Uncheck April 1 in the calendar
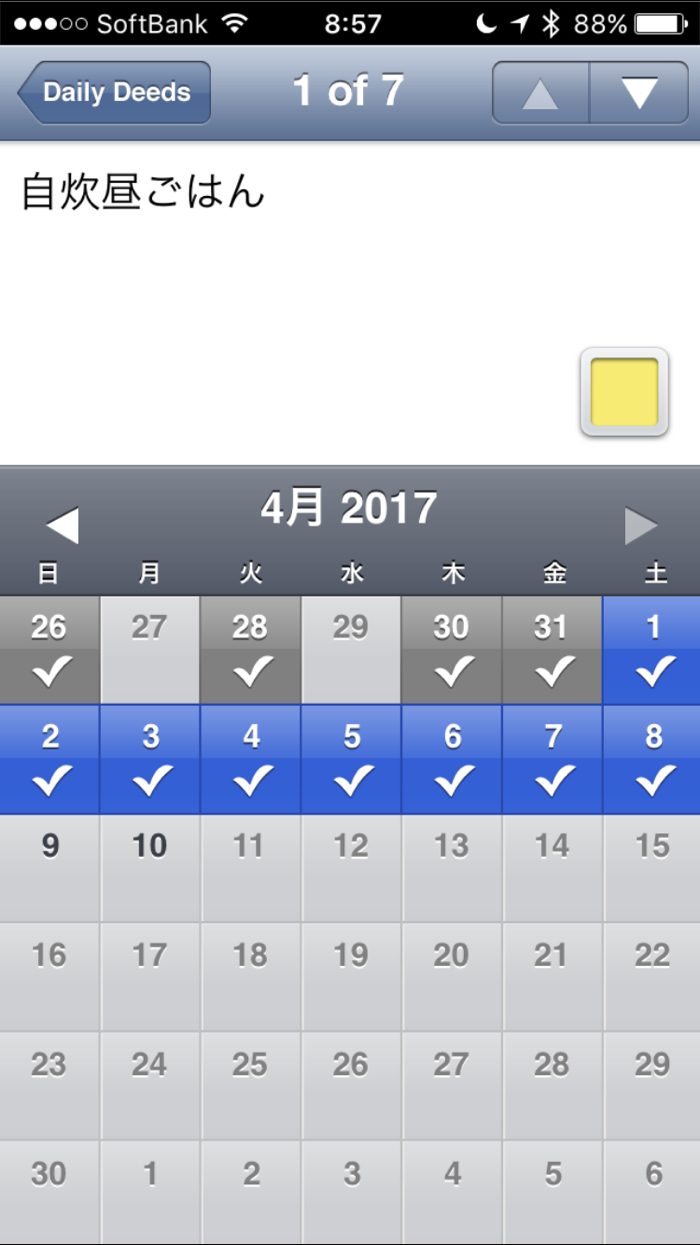700x1245 pixels. (653, 650)
